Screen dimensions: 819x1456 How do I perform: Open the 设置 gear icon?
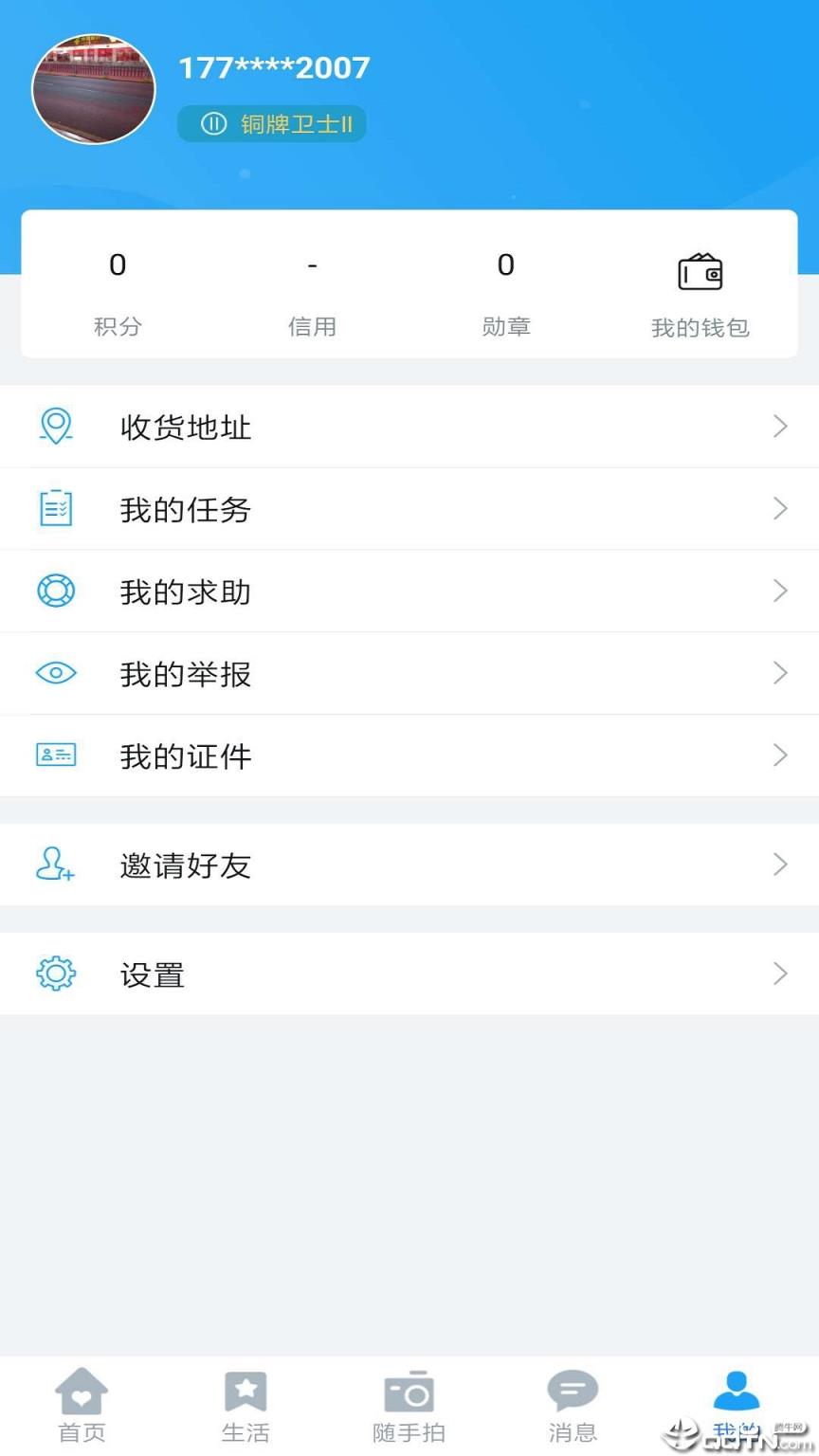[55, 974]
